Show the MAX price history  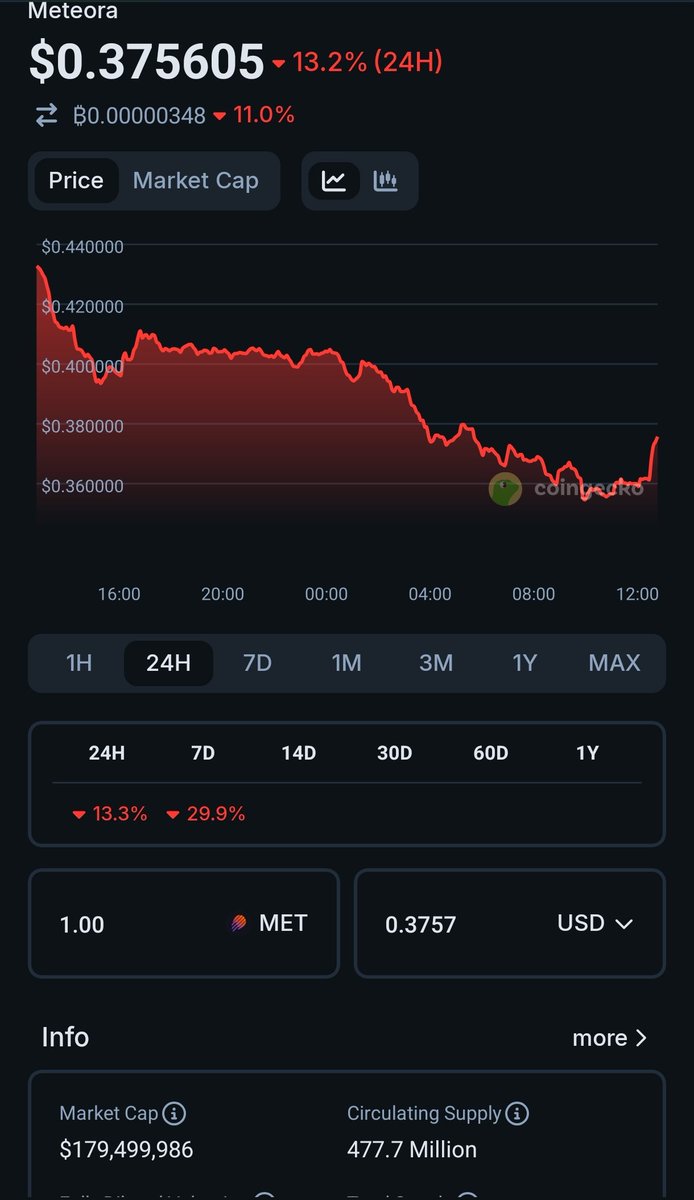[614, 663]
